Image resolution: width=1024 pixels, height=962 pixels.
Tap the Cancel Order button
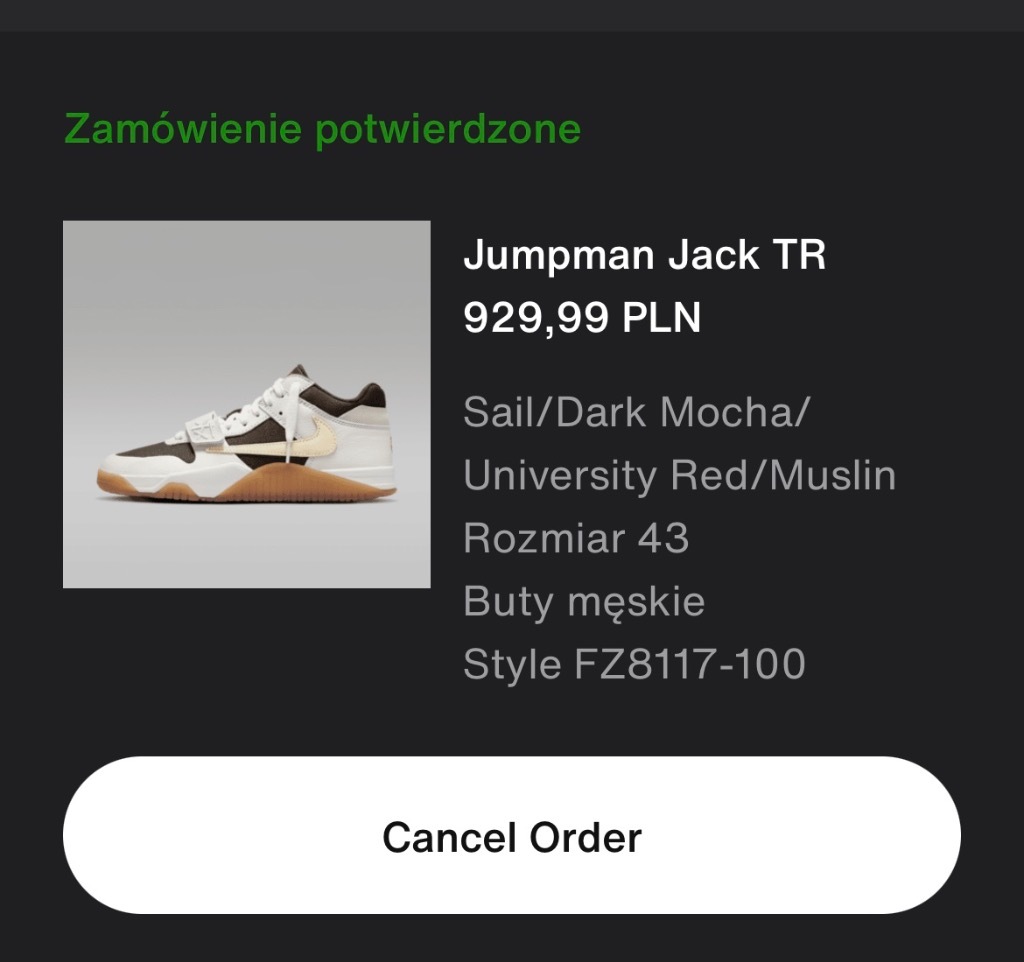511,836
